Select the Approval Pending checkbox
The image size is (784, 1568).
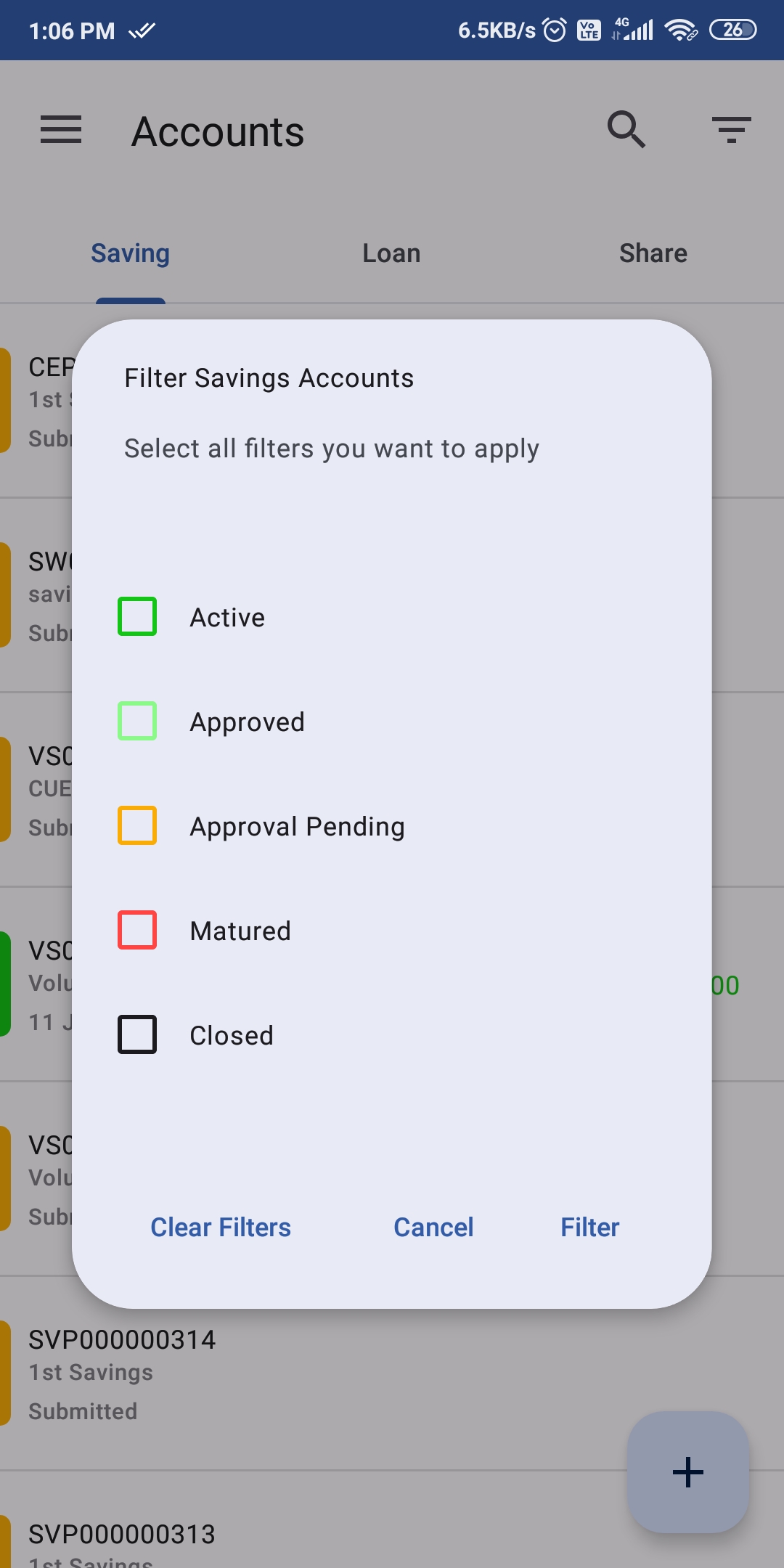pyautogui.click(x=136, y=825)
